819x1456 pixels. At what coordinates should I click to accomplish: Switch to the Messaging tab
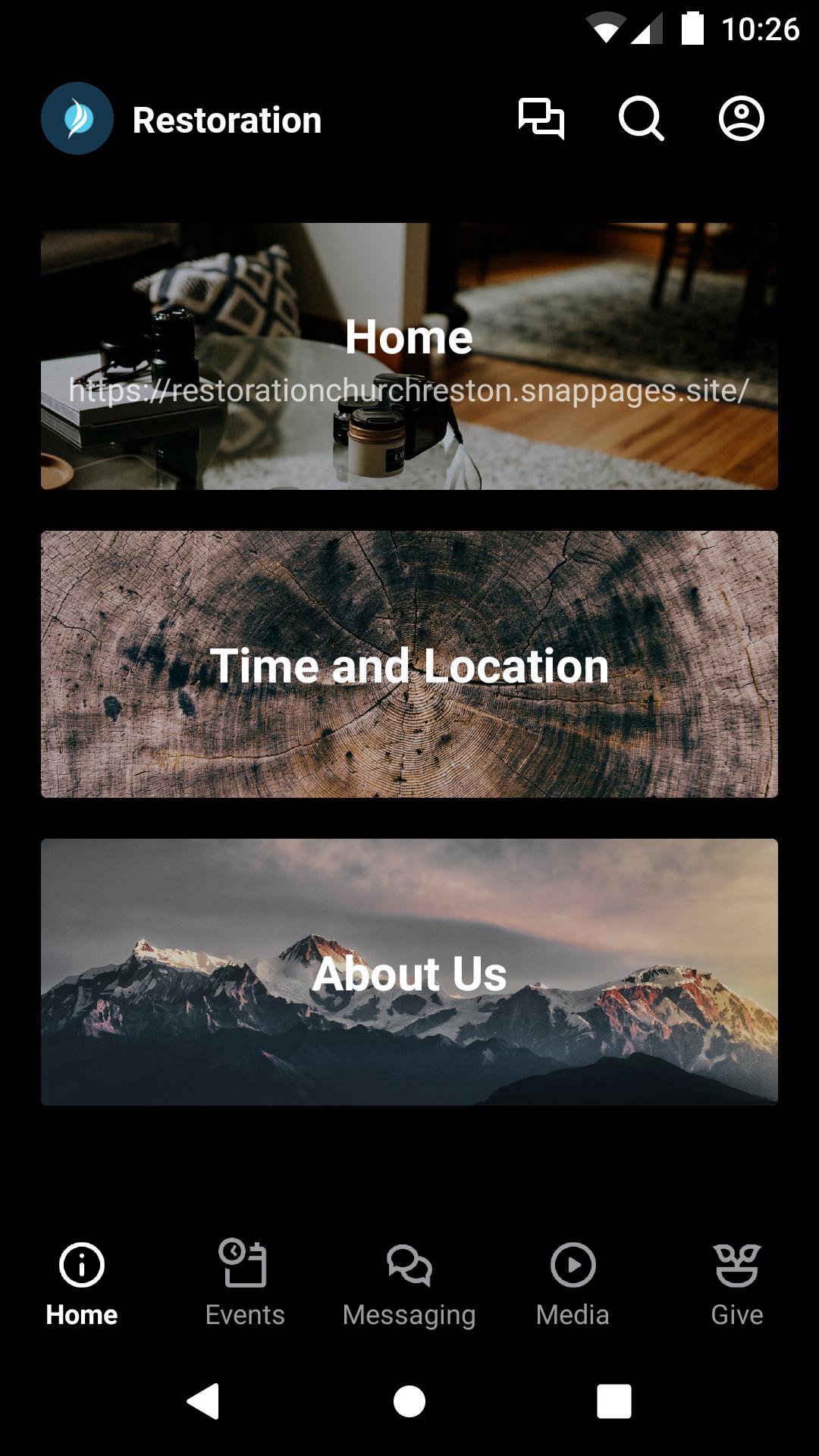(x=409, y=1282)
